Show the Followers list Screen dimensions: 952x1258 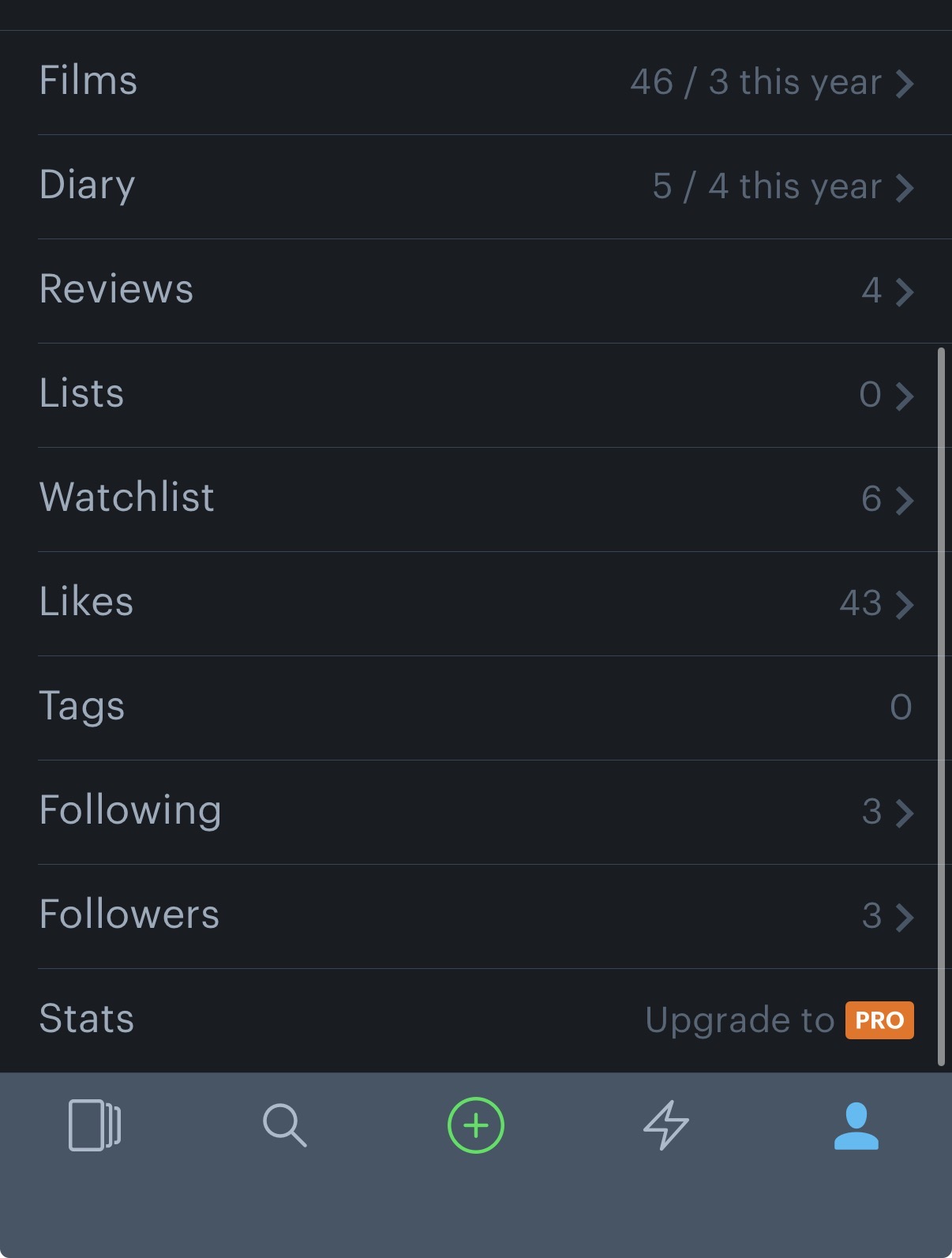pyautogui.click(x=476, y=916)
